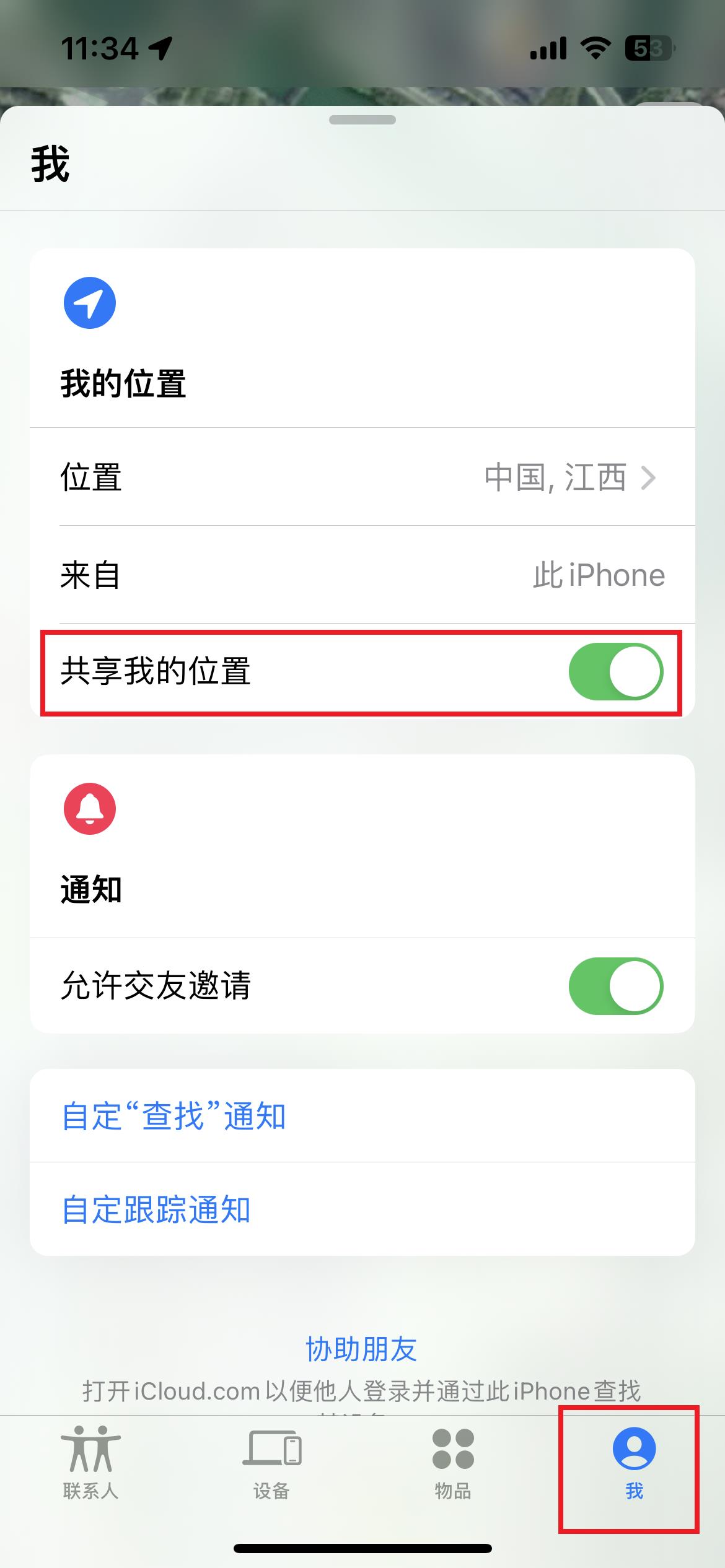Open 自定跟踪通知 settings
Screen dimensions: 725x1568
pos(156,1209)
